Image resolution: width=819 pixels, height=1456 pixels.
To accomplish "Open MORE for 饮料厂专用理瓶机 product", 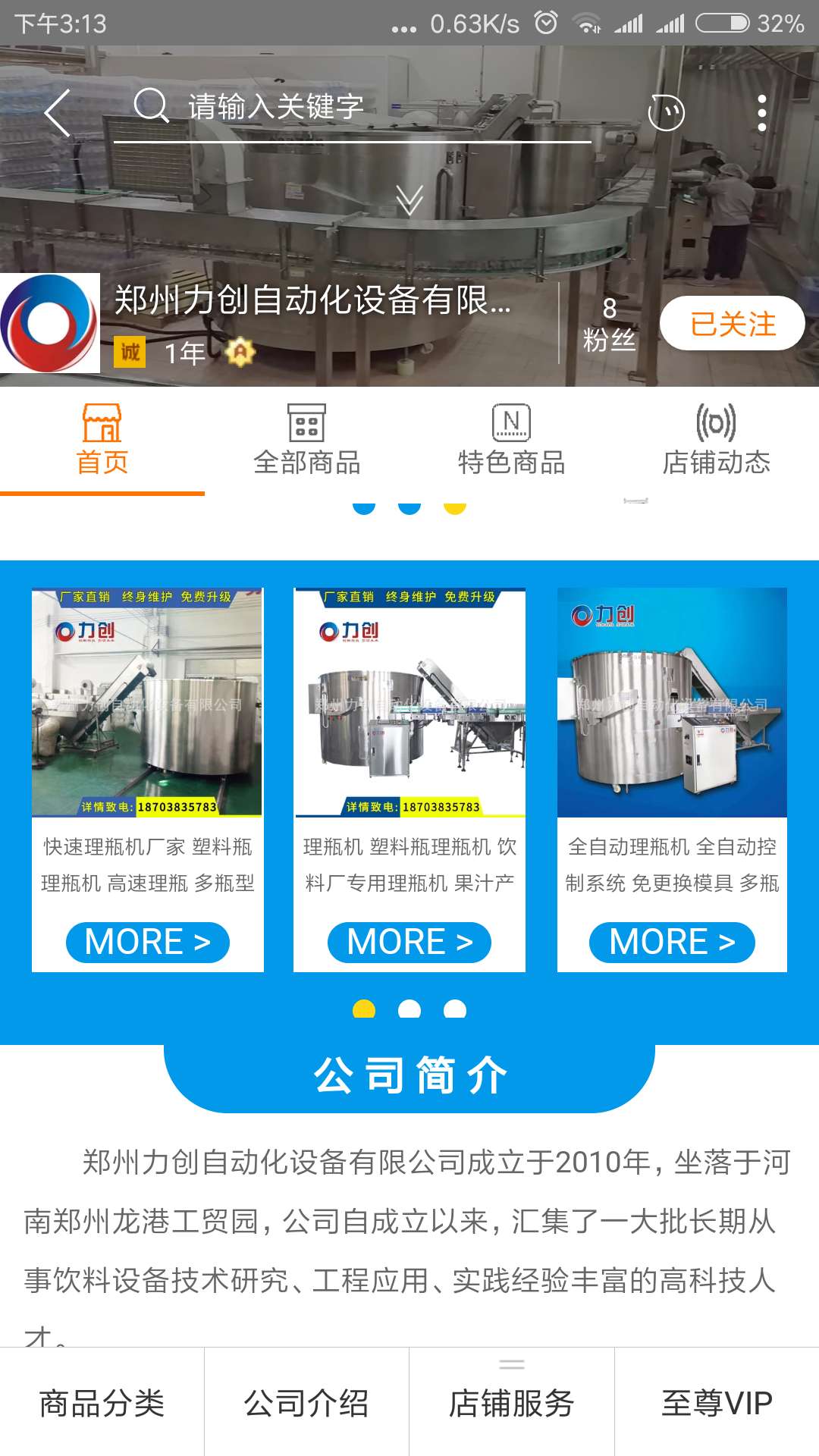I will pyautogui.click(x=409, y=943).
